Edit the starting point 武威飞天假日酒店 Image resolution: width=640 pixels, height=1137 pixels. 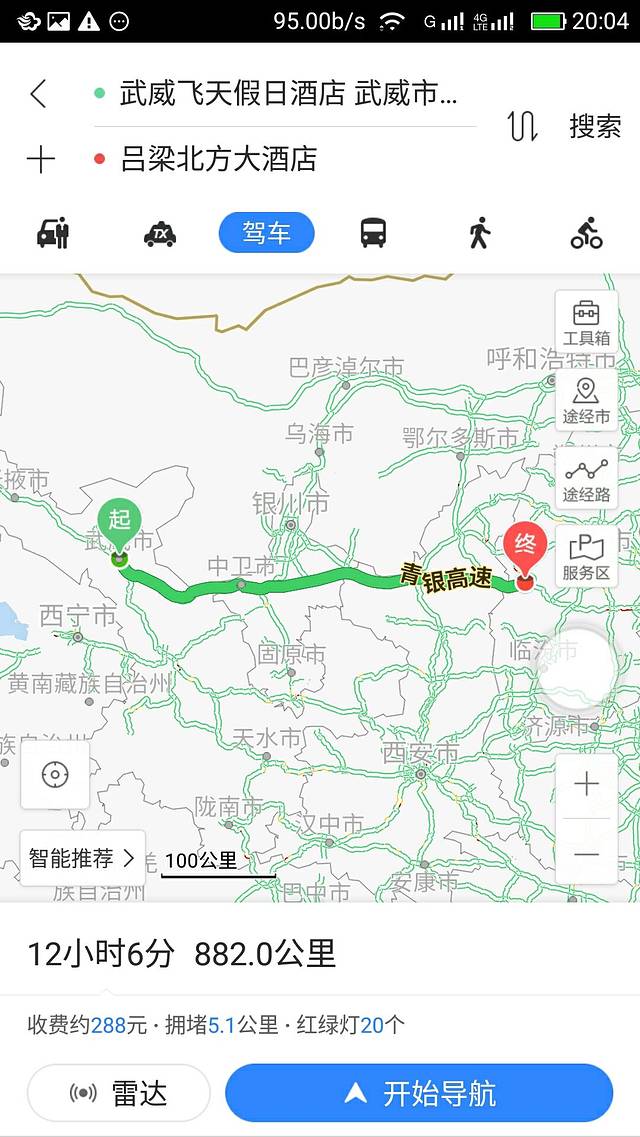[287, 95]
